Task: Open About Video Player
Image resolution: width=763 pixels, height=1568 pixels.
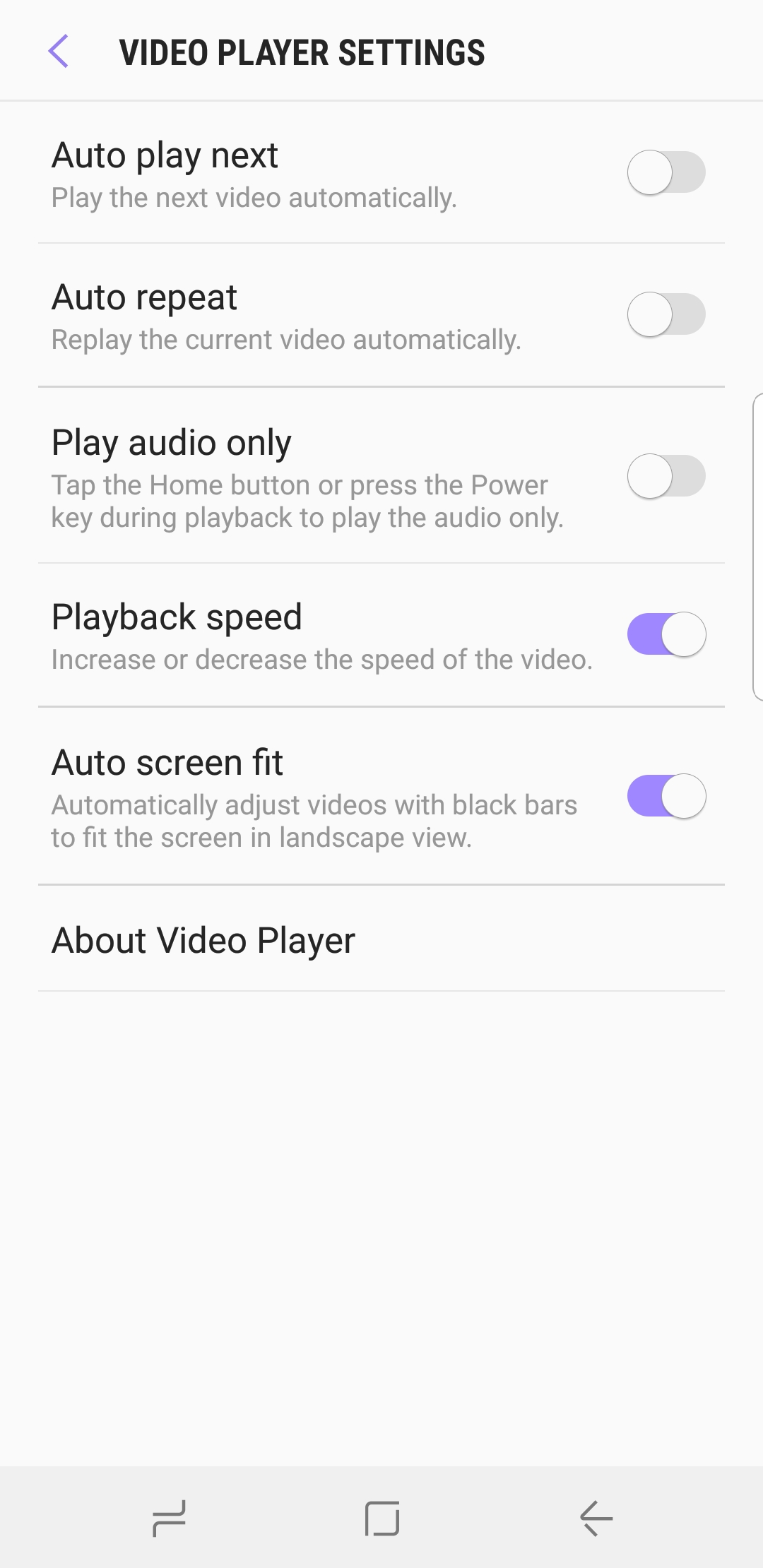Action: (x=203, y=940)
